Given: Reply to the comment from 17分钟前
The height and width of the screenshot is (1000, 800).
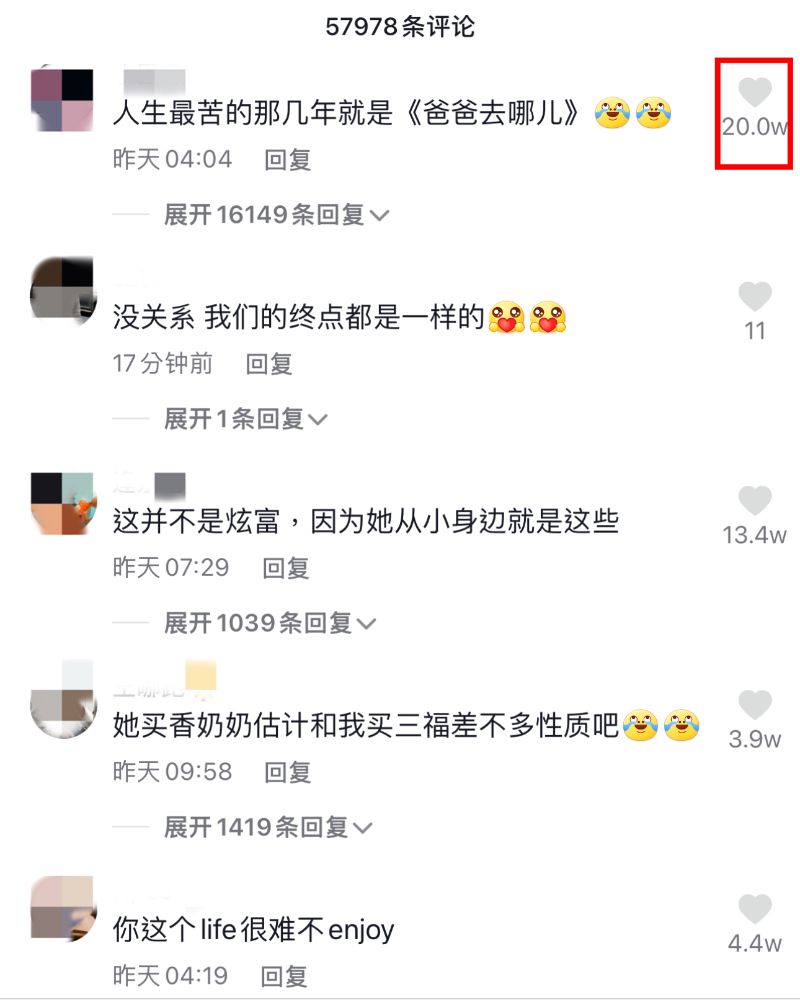Looking at the screenshot, I should (269, 364).
